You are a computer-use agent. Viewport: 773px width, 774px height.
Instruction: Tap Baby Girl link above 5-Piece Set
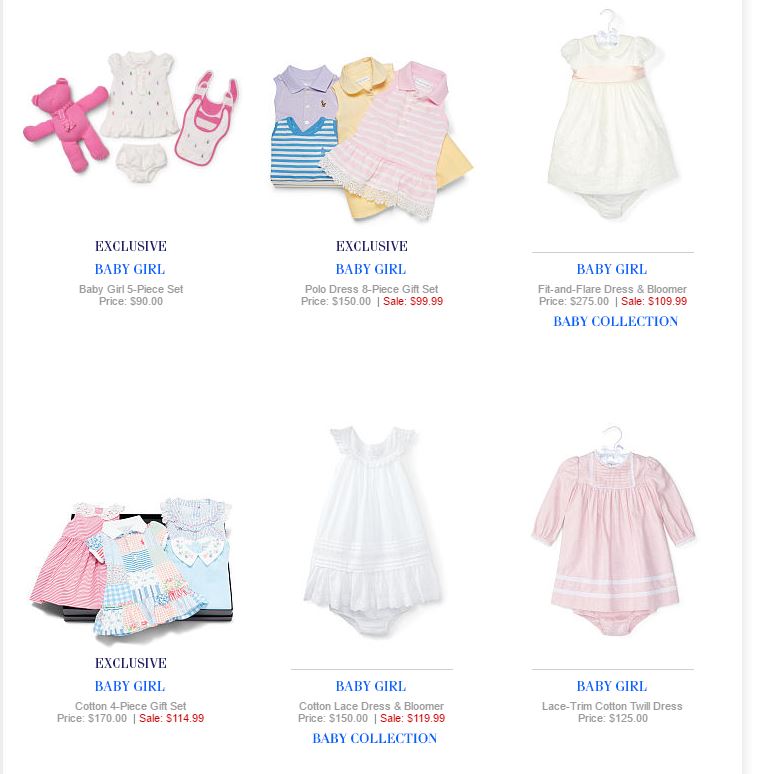click(130, 269)
